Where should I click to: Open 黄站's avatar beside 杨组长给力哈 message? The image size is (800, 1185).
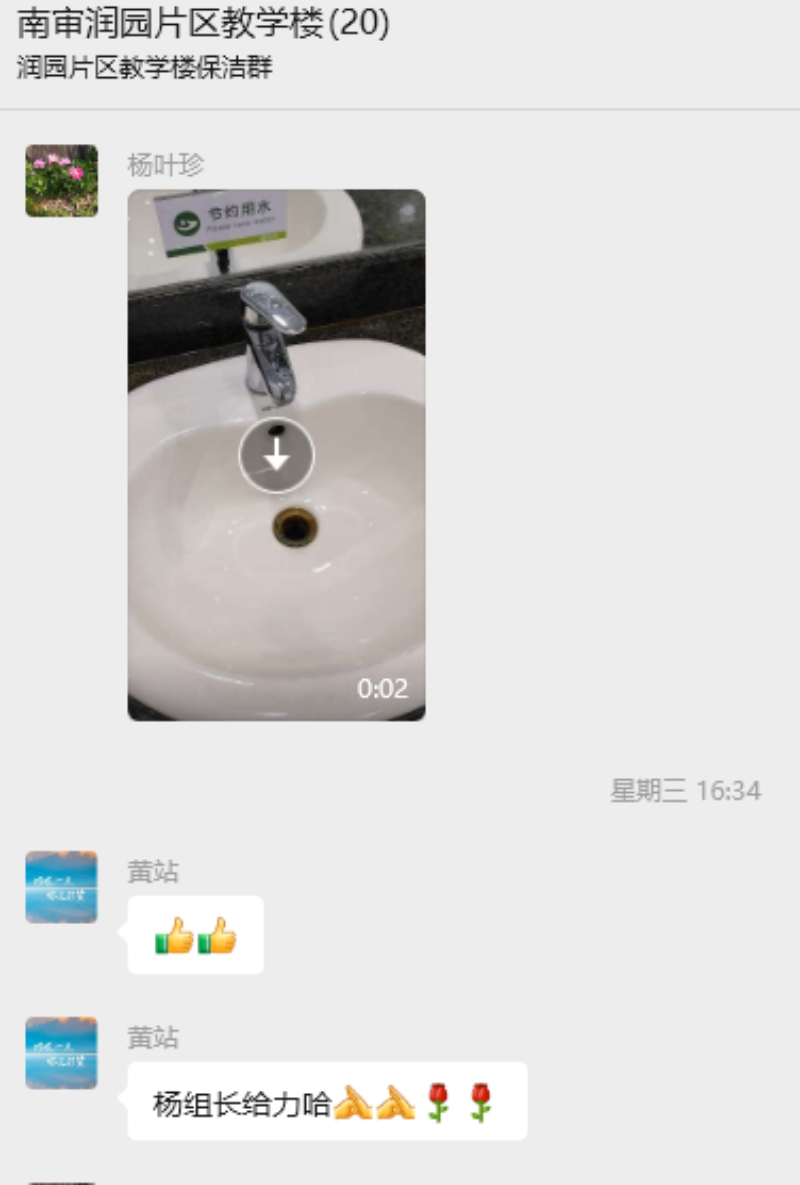[x=62, y=1053]
